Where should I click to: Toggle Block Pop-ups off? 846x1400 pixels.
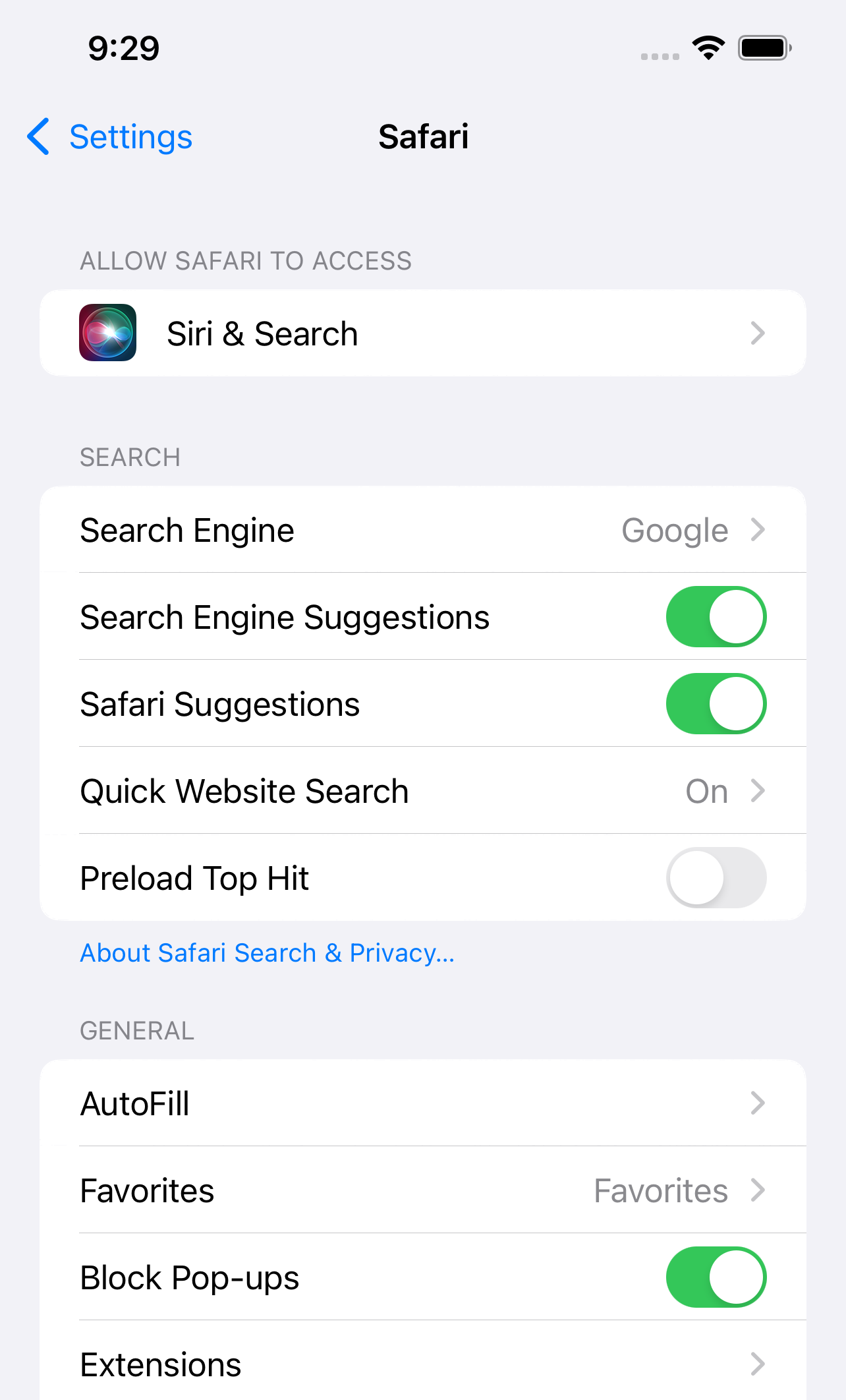(716, 1277)
